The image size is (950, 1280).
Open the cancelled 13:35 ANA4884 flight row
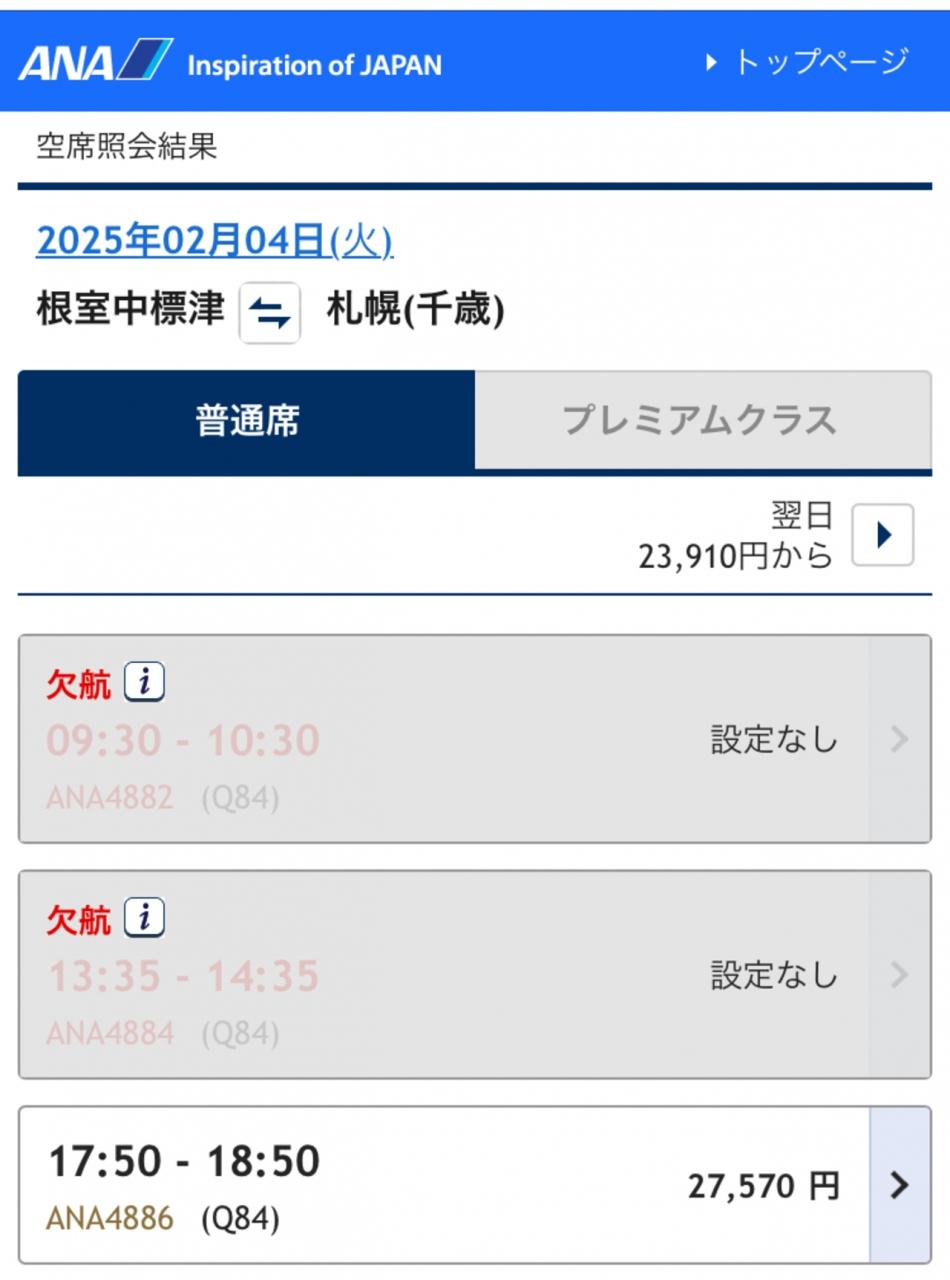click(x=475, y=974)
